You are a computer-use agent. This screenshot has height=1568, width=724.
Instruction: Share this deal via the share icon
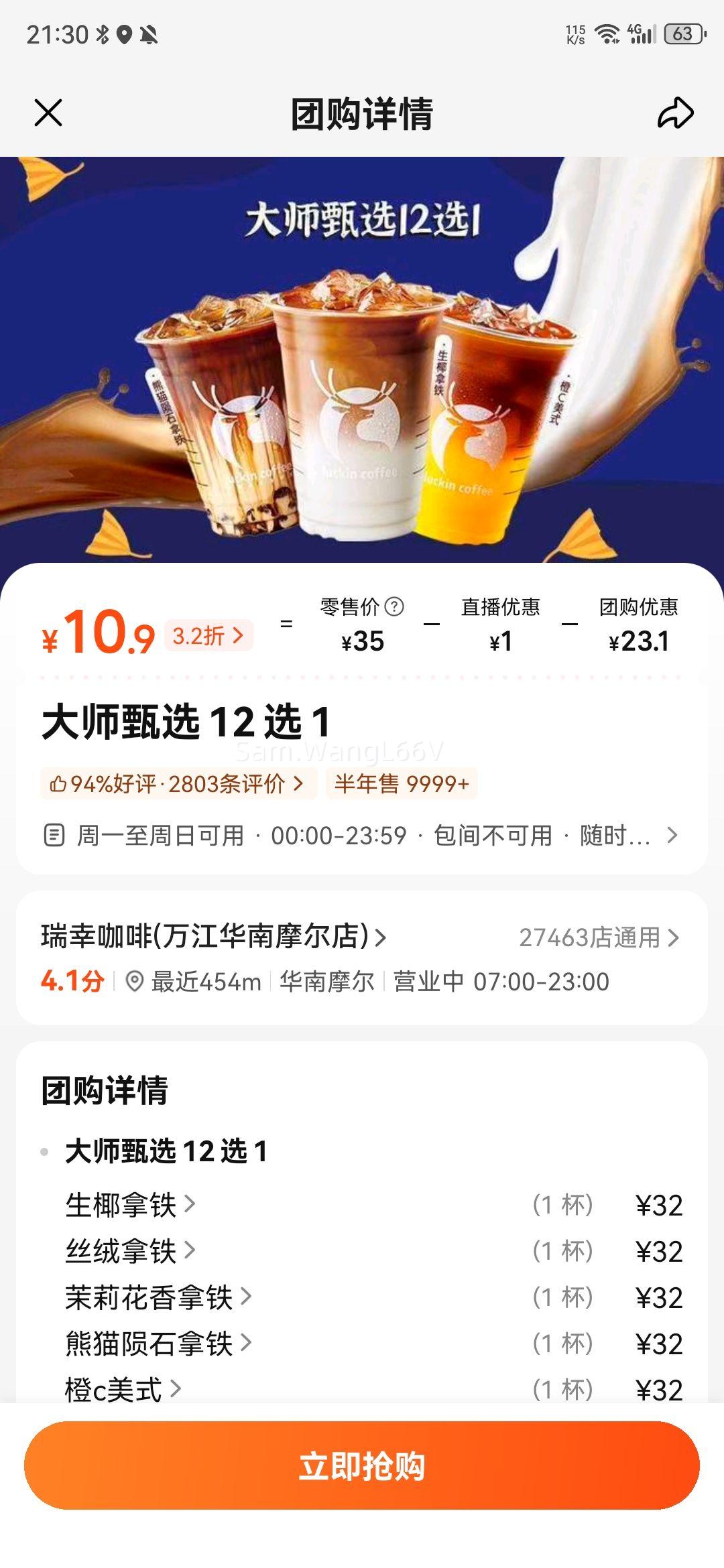(x=676, y=113)
